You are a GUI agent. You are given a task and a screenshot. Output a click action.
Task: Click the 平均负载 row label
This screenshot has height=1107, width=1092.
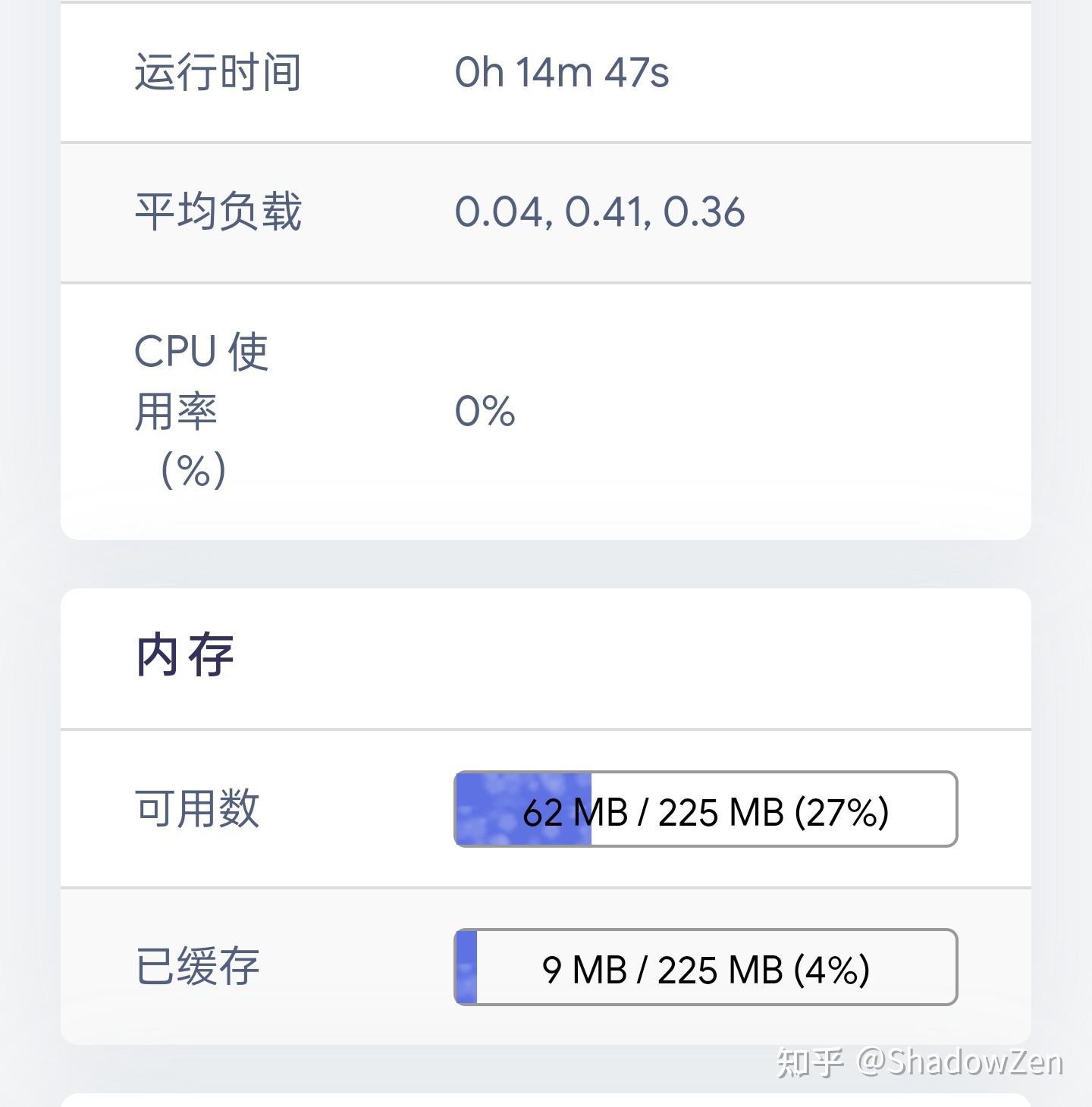220,212
